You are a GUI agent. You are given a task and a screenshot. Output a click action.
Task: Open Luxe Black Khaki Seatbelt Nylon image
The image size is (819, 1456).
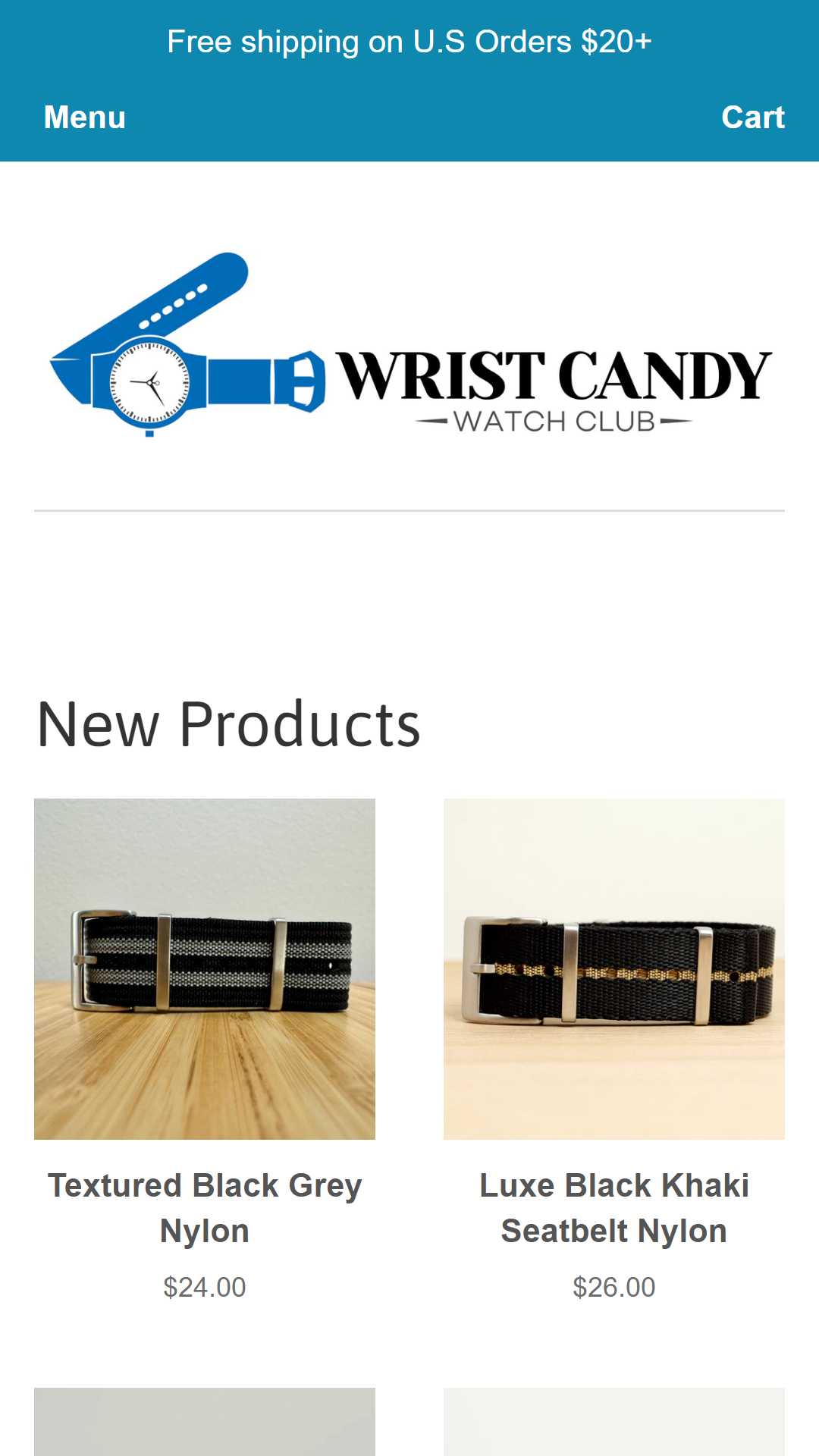[614, 968]
